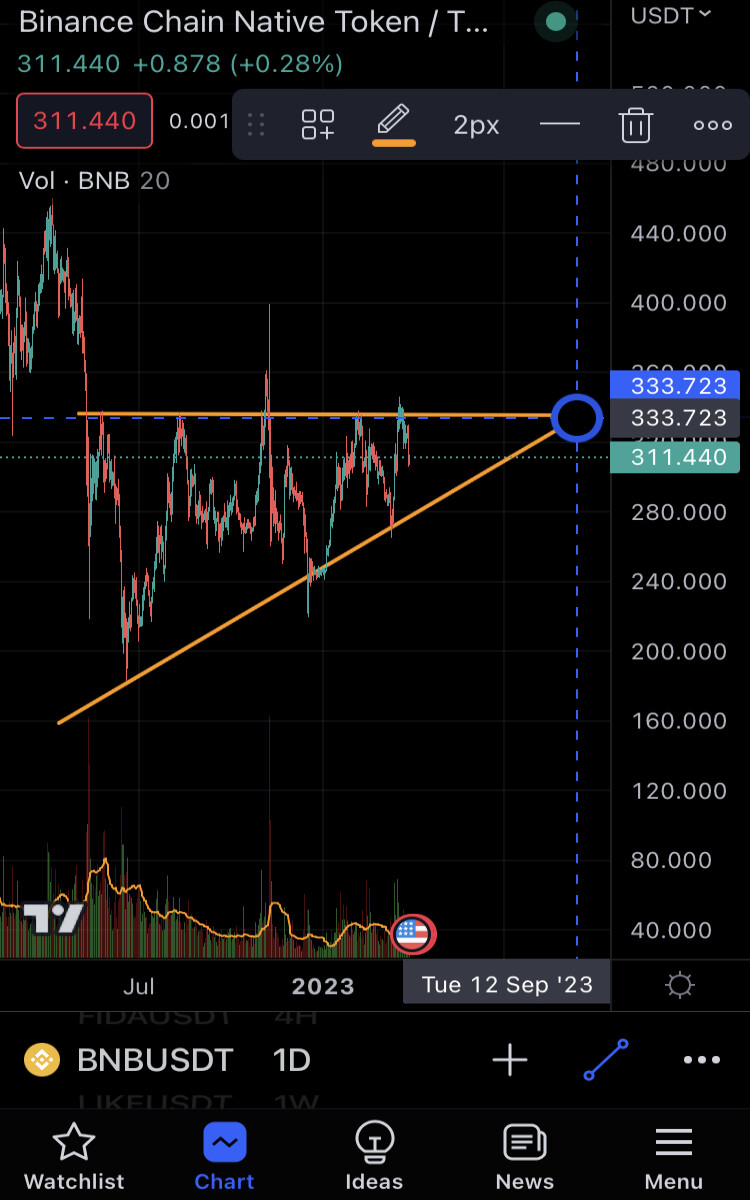
Task: Select the line style option
Action: click(x=559, y=125)
